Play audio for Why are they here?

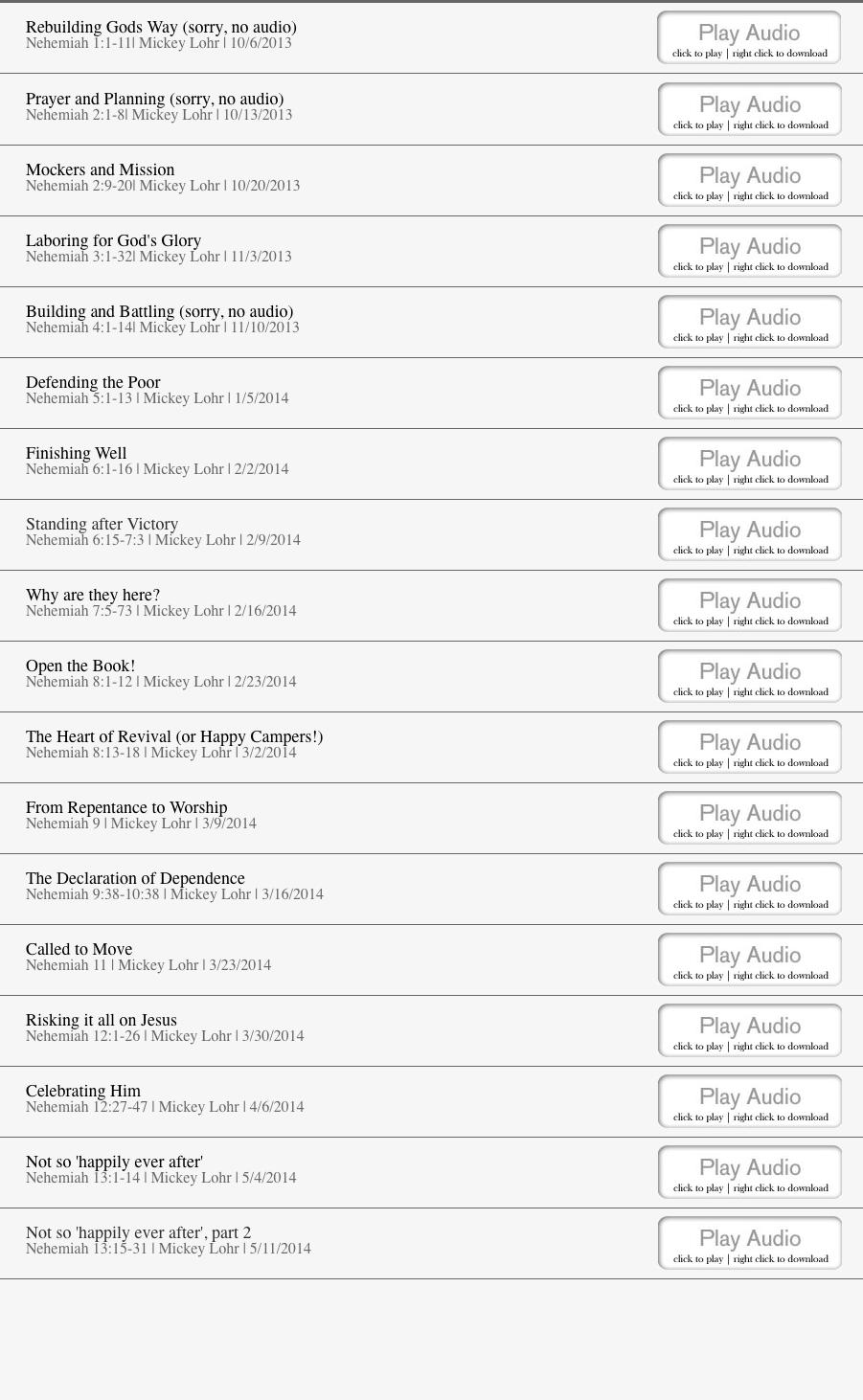pyautogui.click(x=749, y=605)
